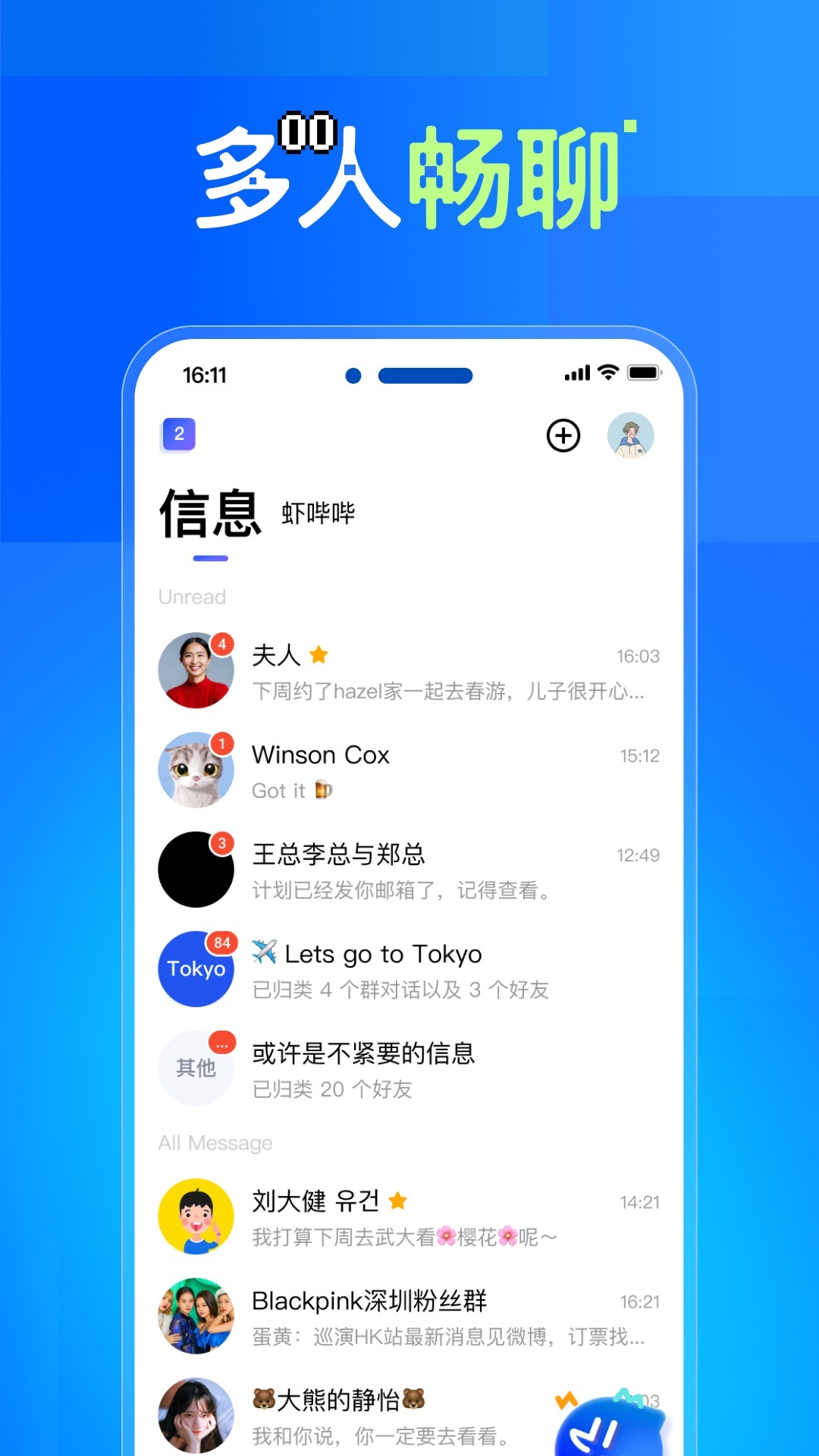Viewport: 819px width, 1456px height.
Task: Tap 夫人's avatar photo
Action: click(x=195, y=671)
